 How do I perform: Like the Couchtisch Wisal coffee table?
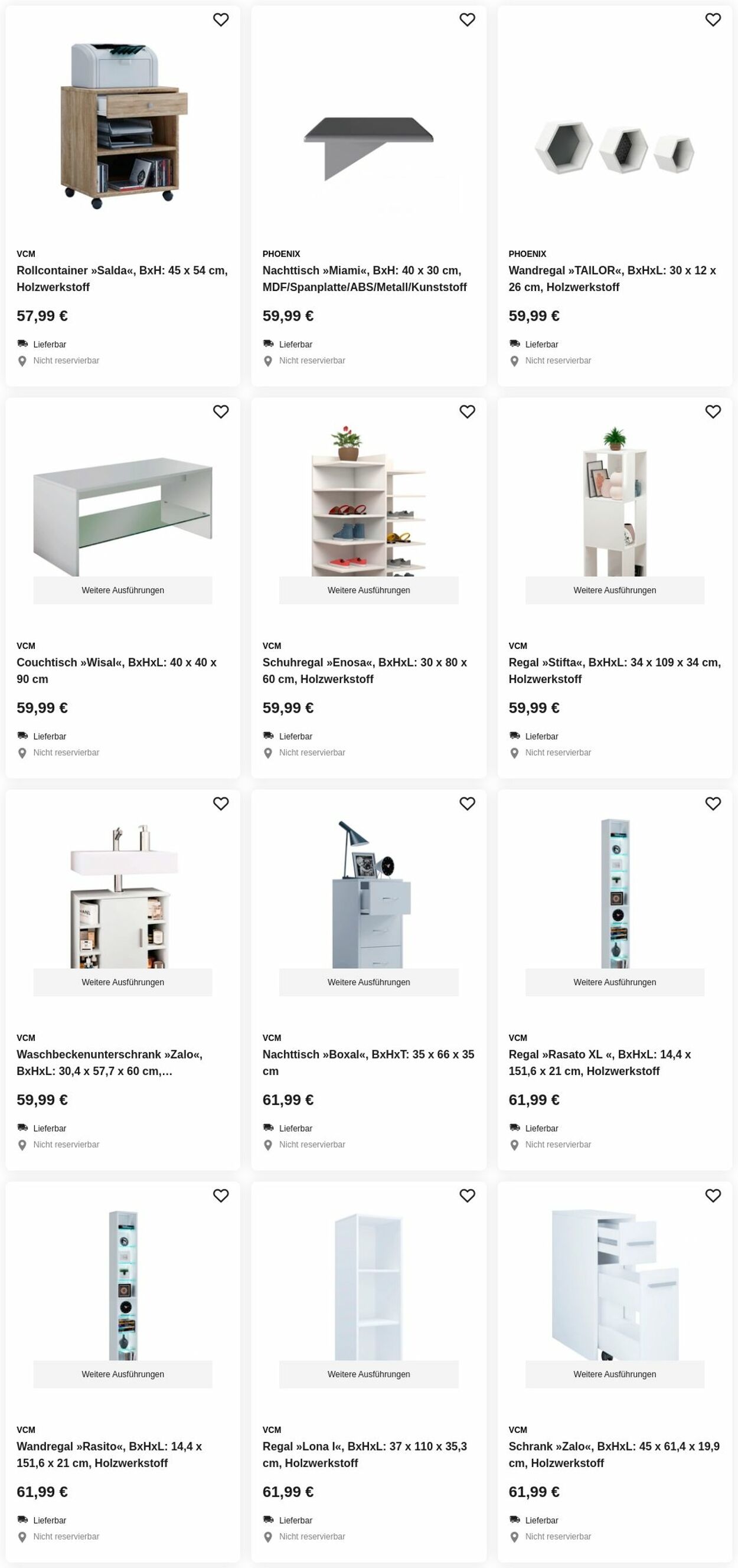(220, 412)
